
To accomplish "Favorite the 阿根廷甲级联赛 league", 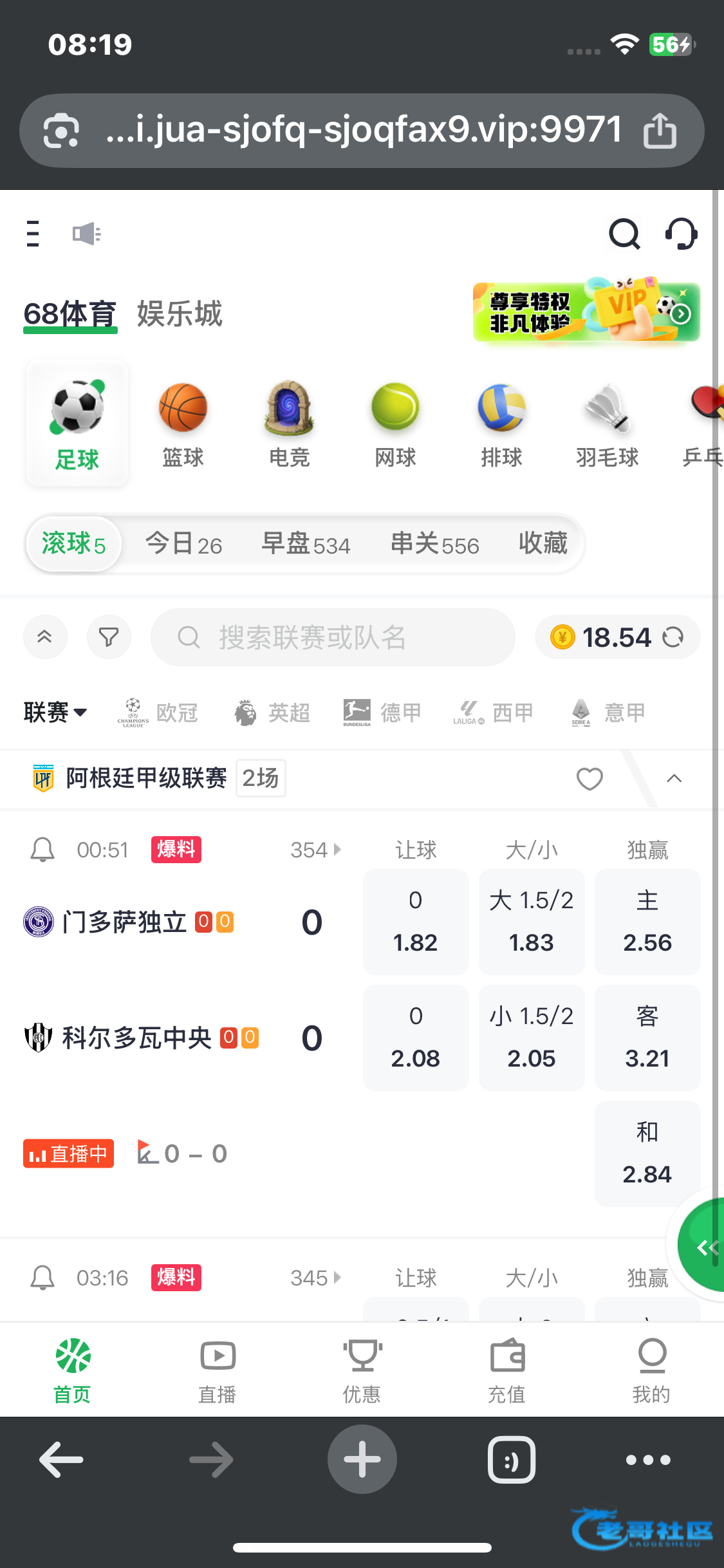I will coord(589,779).
